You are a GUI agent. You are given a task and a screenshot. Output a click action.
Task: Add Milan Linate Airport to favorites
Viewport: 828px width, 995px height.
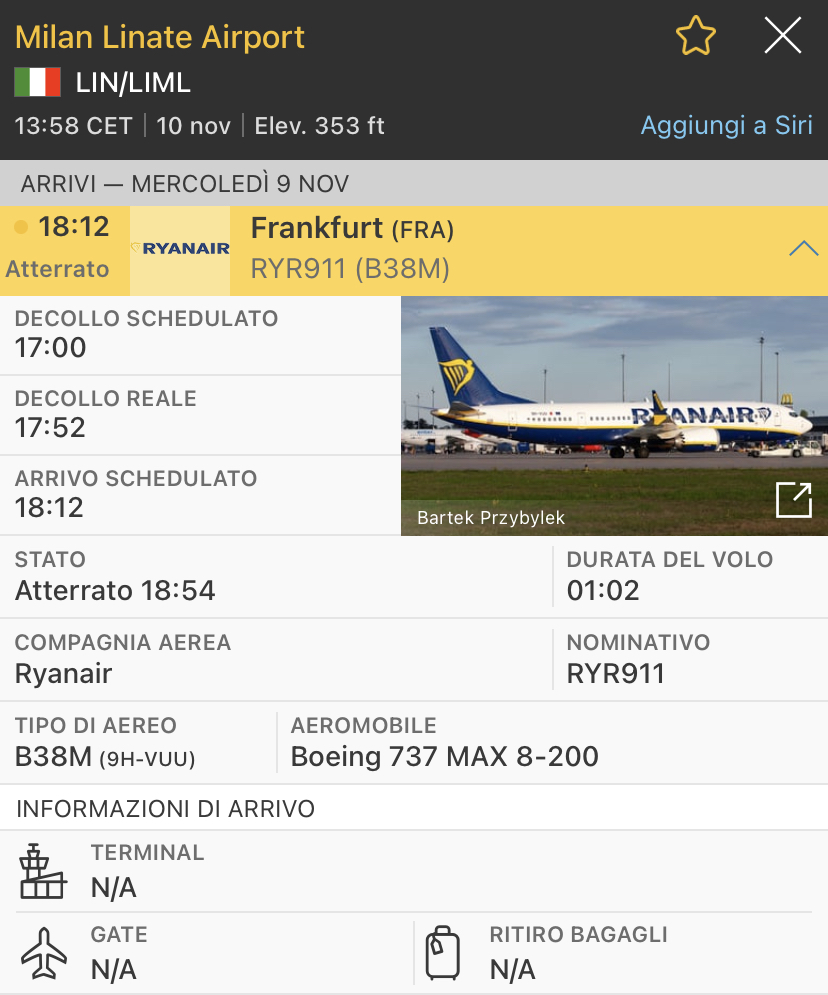tap(696, 37)
